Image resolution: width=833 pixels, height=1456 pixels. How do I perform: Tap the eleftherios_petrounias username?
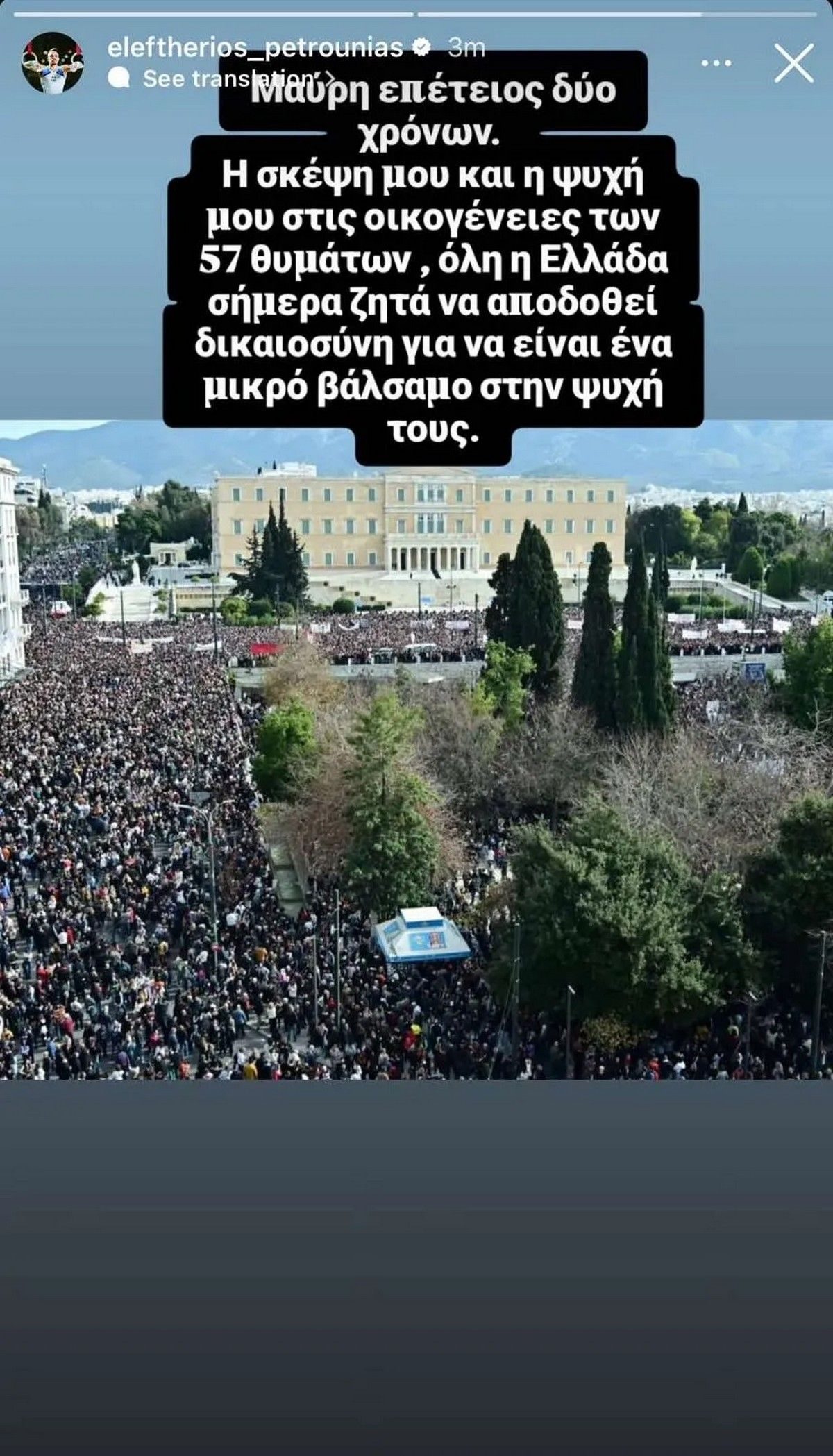(255, 47)
